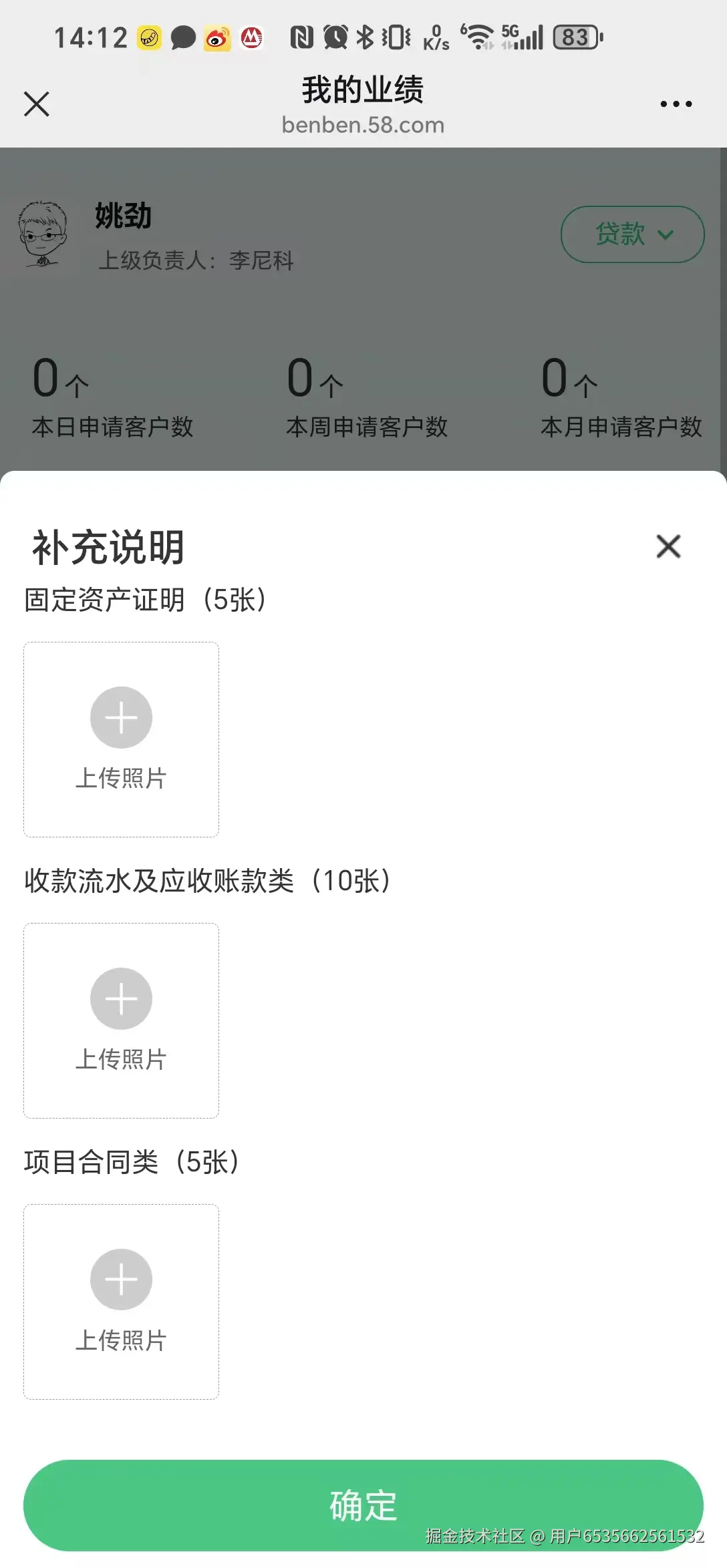This screenshot has width=727, height=1568.
Task: Add a photo under 收款流水及应收账款类
Action: click(x=122, y=1020)
